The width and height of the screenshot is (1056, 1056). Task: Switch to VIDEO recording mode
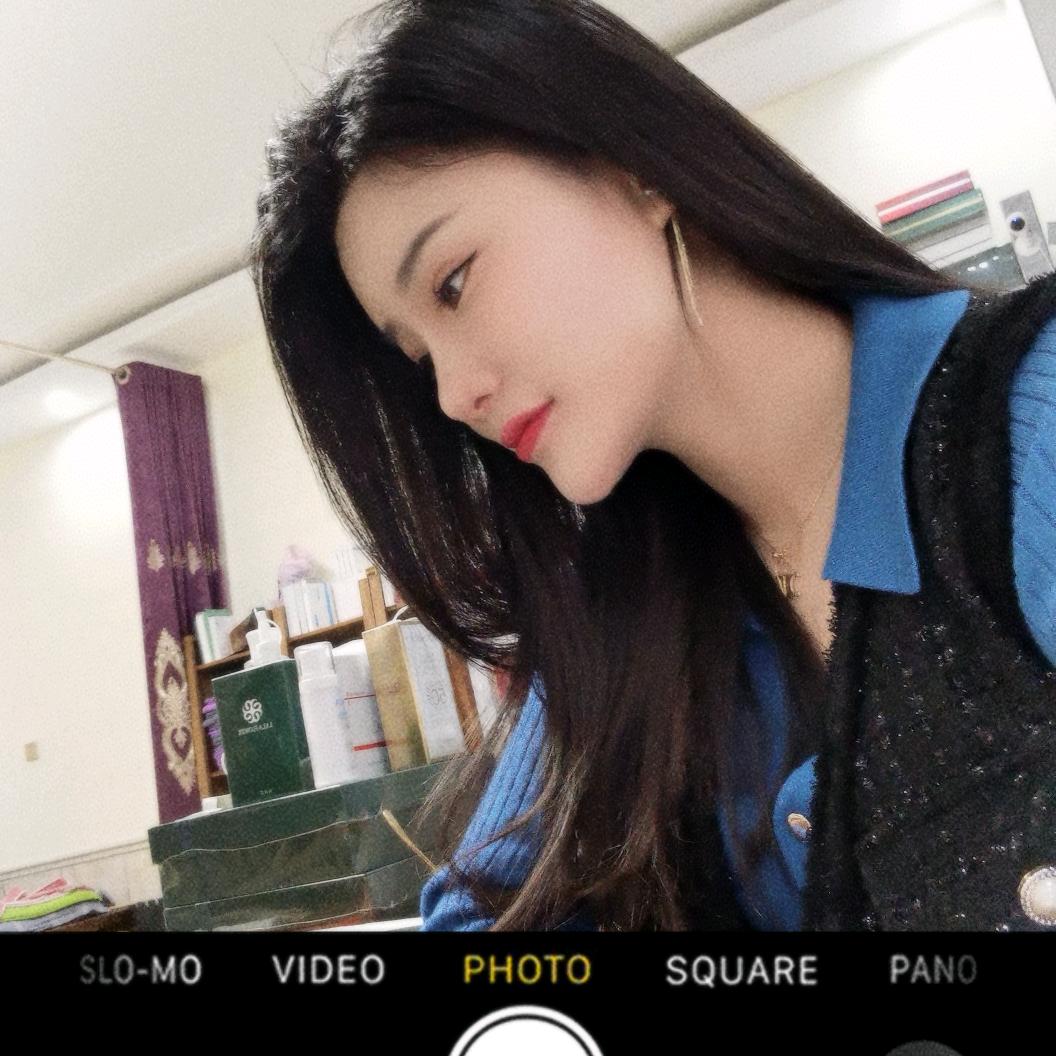click(329, 969)
